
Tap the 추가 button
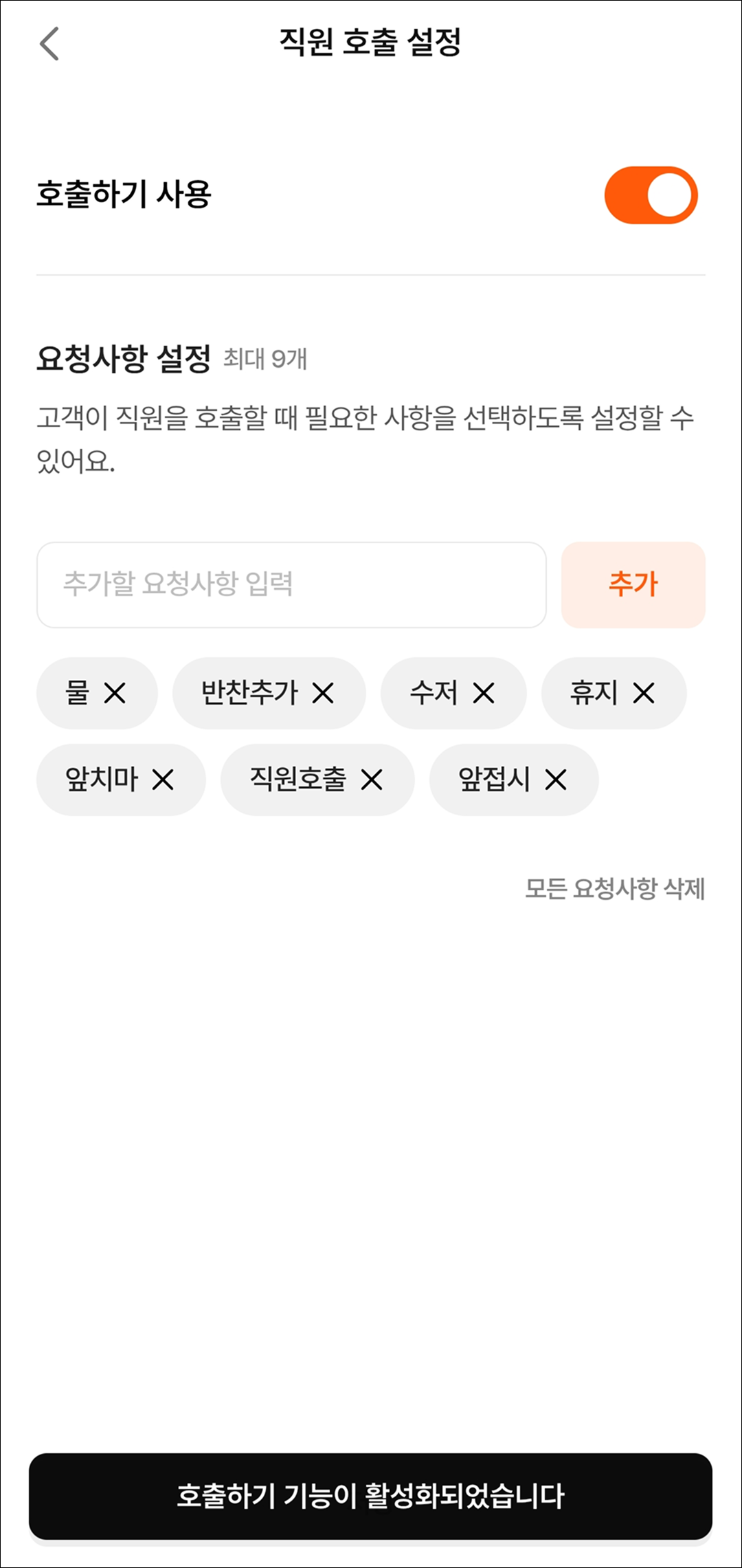[633, 584]
